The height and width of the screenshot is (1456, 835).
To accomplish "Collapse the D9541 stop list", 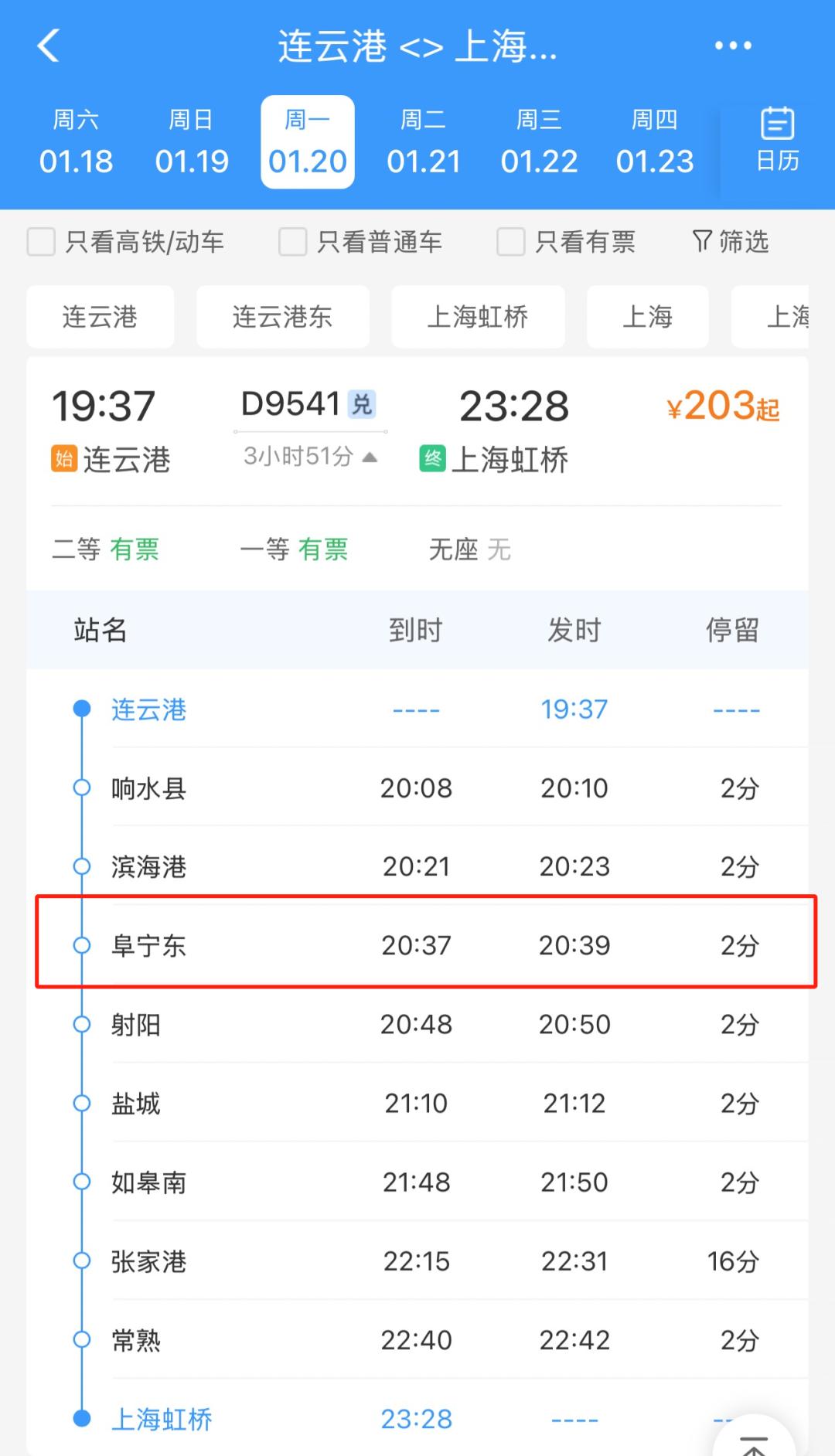I will point(310,457).
